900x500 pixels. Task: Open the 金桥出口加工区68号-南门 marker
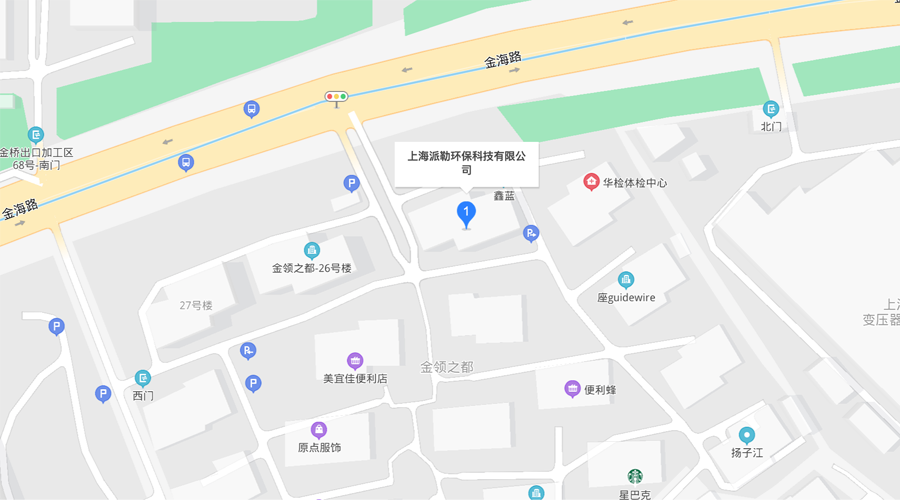(x=36, y=134)
